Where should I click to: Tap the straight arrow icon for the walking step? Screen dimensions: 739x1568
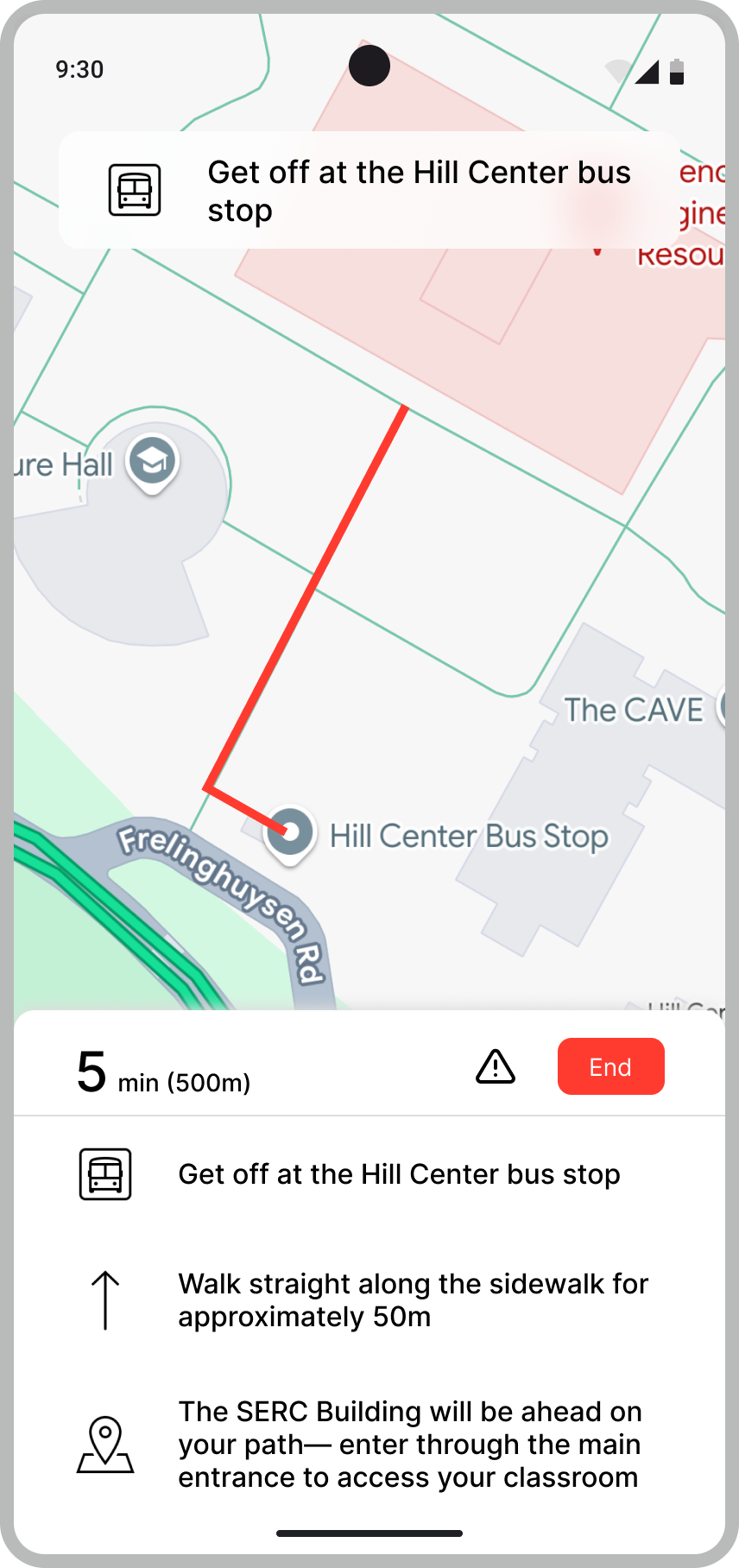(104, 1299)
